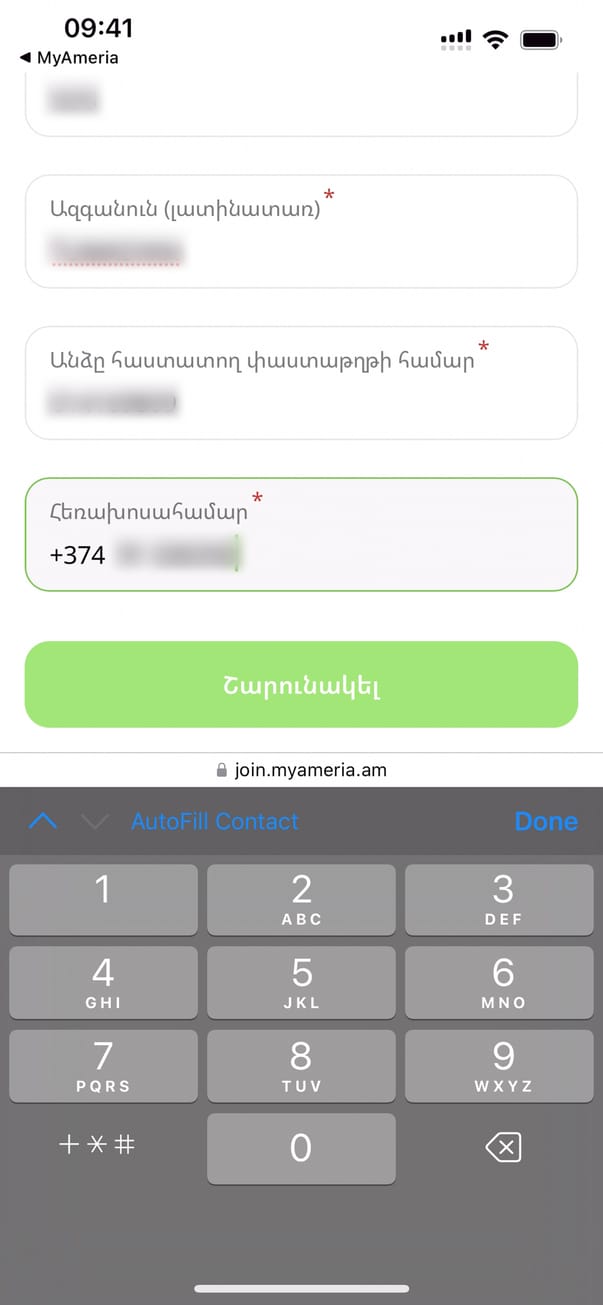603x1305 pixels.
Task: Select AutoFill Contact
Action: point(215,821)
